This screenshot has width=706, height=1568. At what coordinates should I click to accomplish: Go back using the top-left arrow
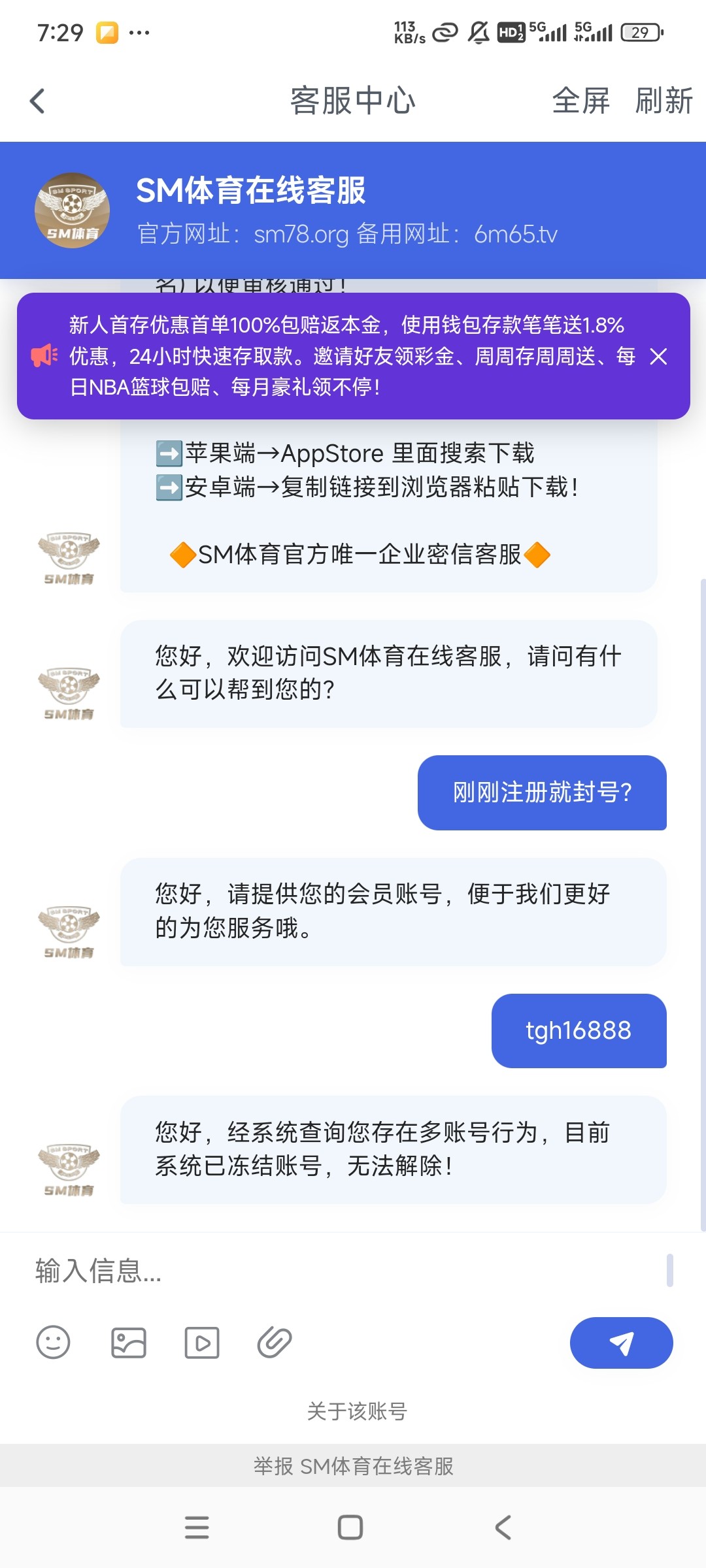tap(37, 101)
